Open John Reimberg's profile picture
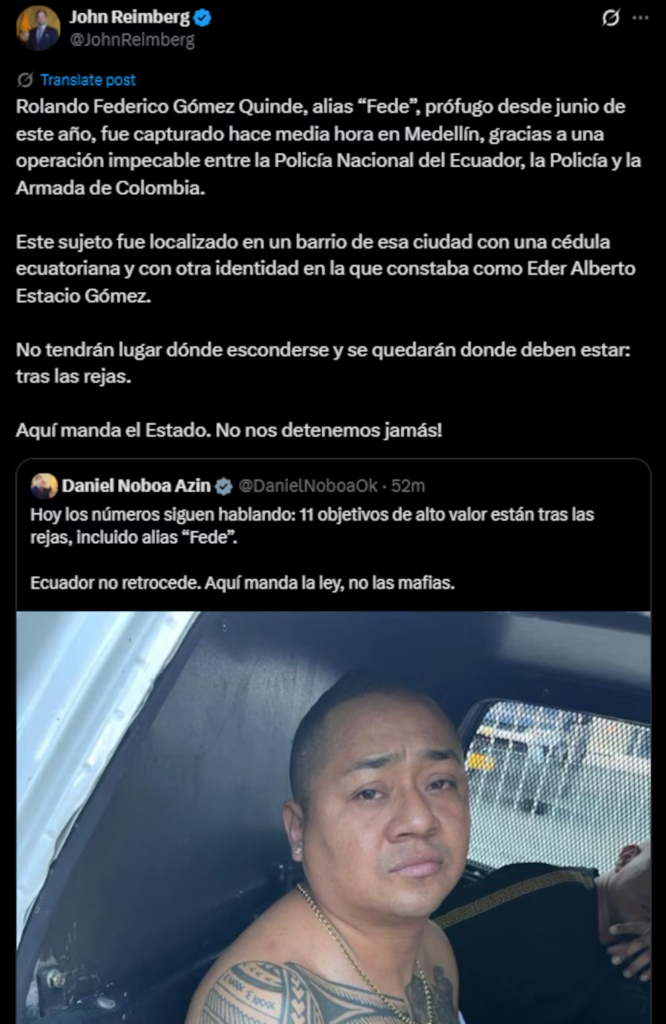The height and width of the screenshot is (1024, 666). (x=38, y=28)
